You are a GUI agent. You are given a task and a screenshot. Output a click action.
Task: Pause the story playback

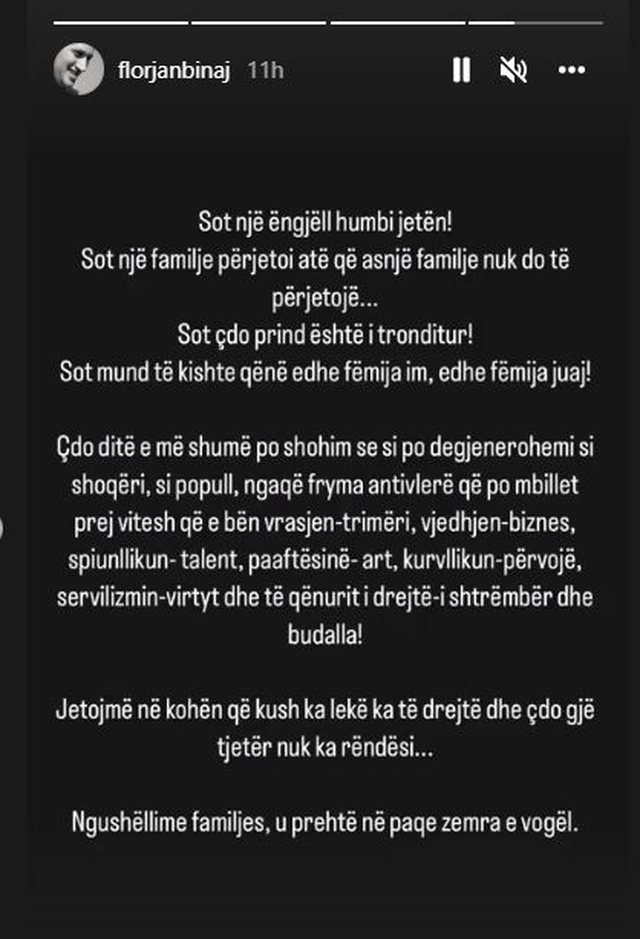pos(461,71)
